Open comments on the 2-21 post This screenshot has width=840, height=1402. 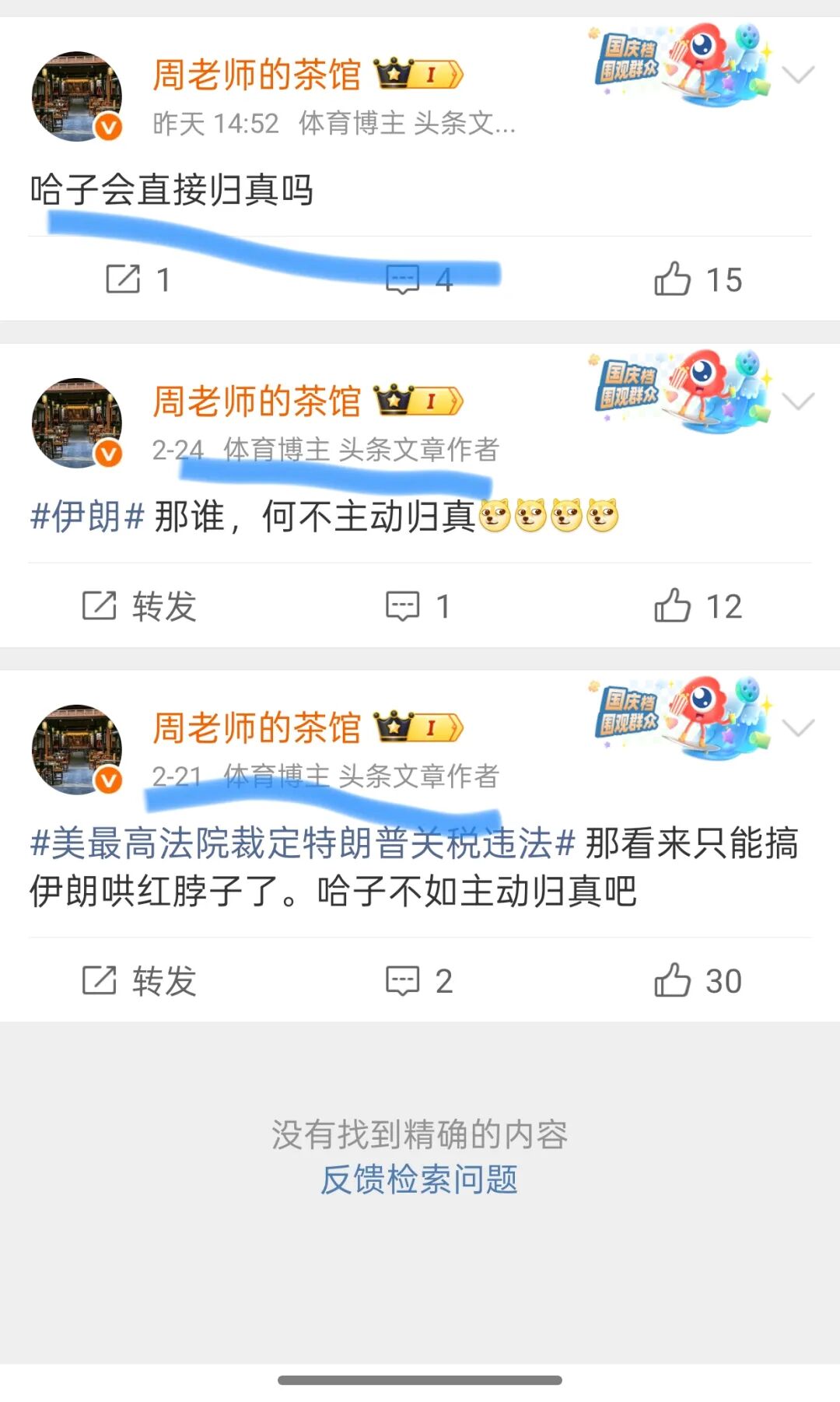[x=418, y=980]
